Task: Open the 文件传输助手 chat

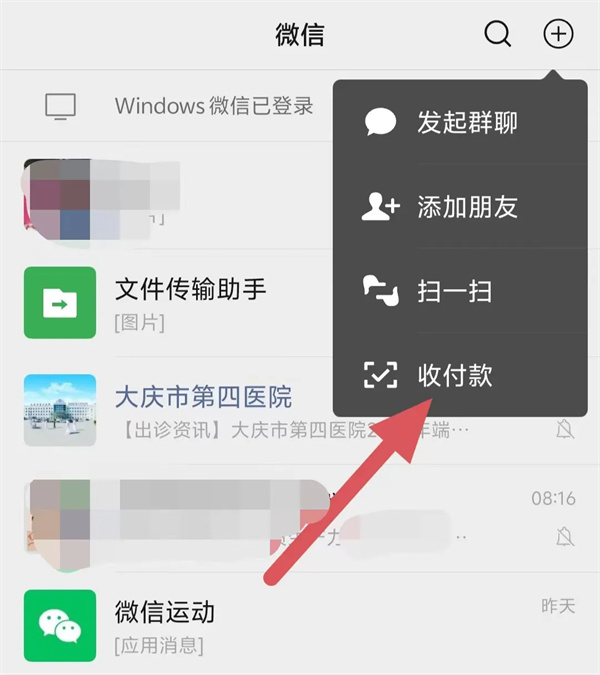Action: 190,303
